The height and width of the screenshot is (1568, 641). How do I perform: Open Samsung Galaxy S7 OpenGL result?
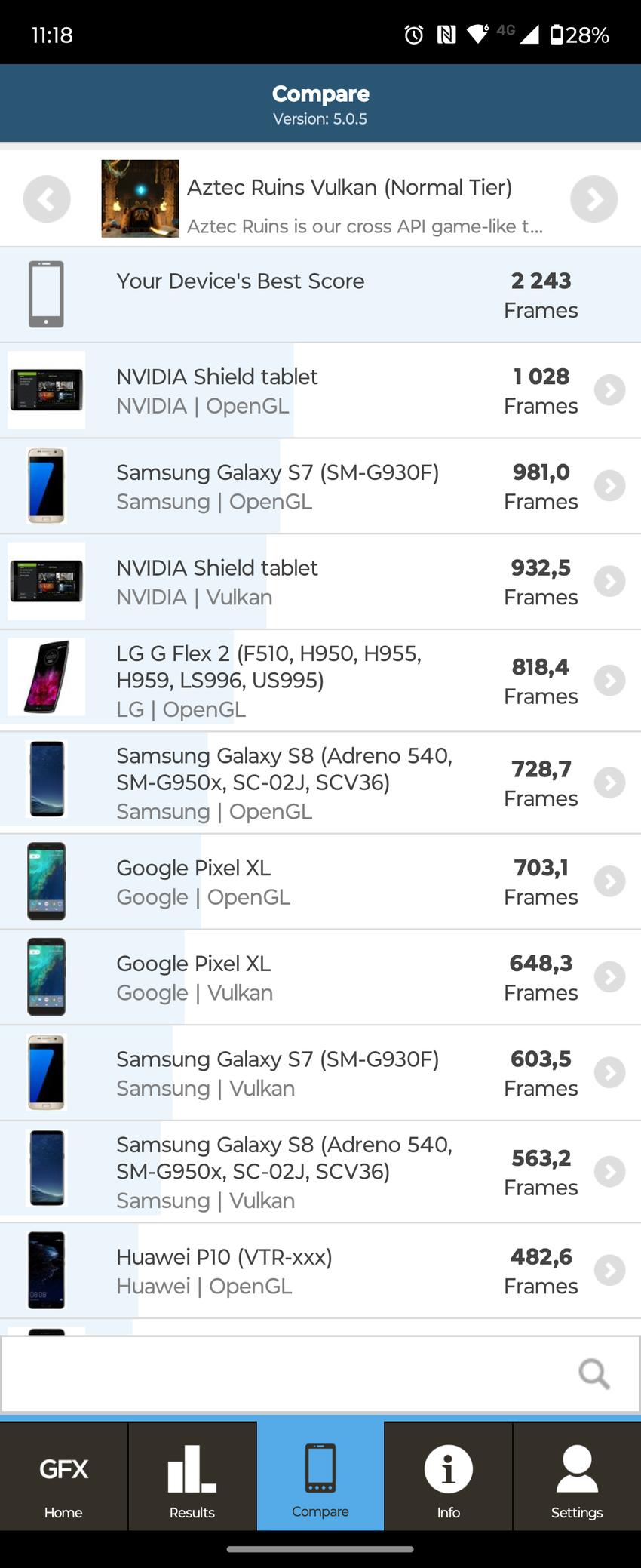tap(320, 486)
